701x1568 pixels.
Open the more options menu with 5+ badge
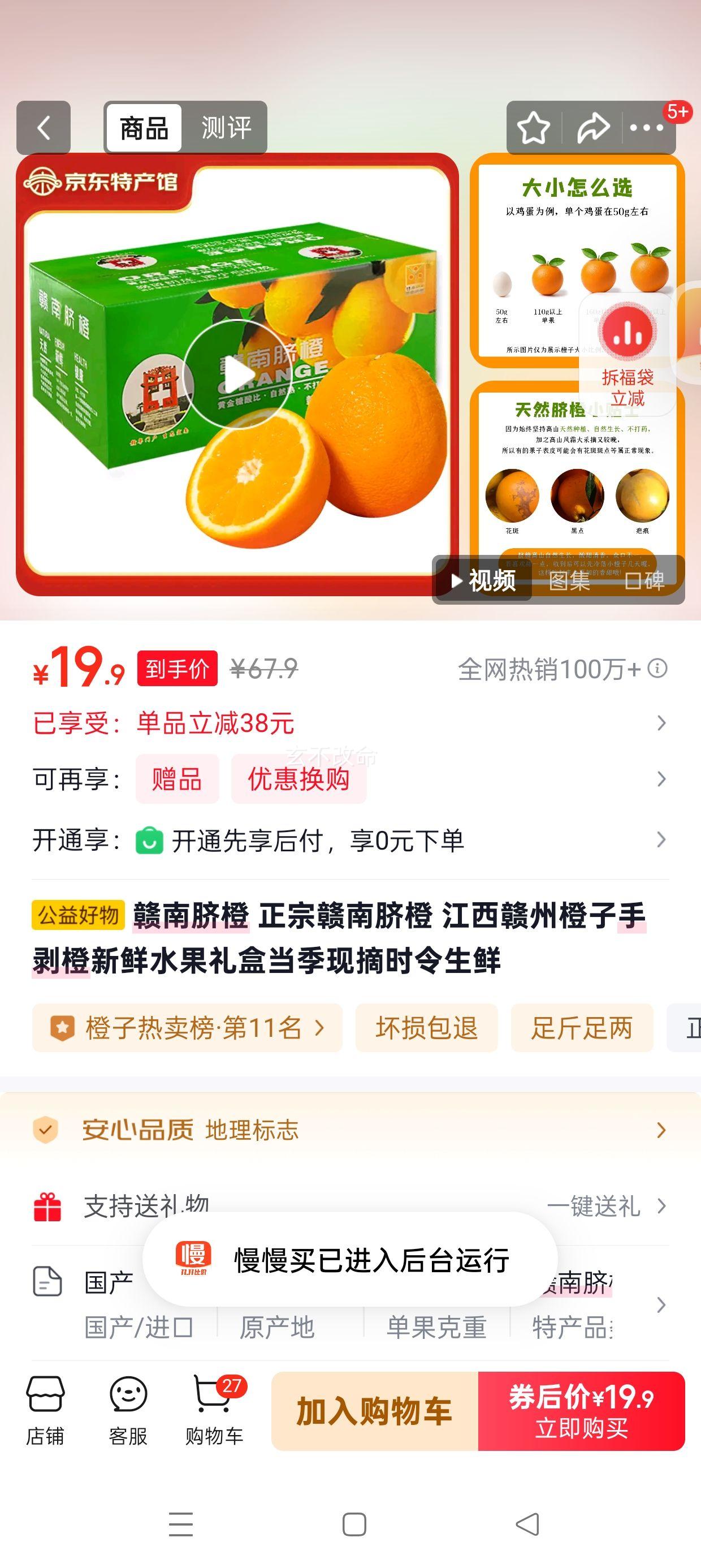point(647,128)
